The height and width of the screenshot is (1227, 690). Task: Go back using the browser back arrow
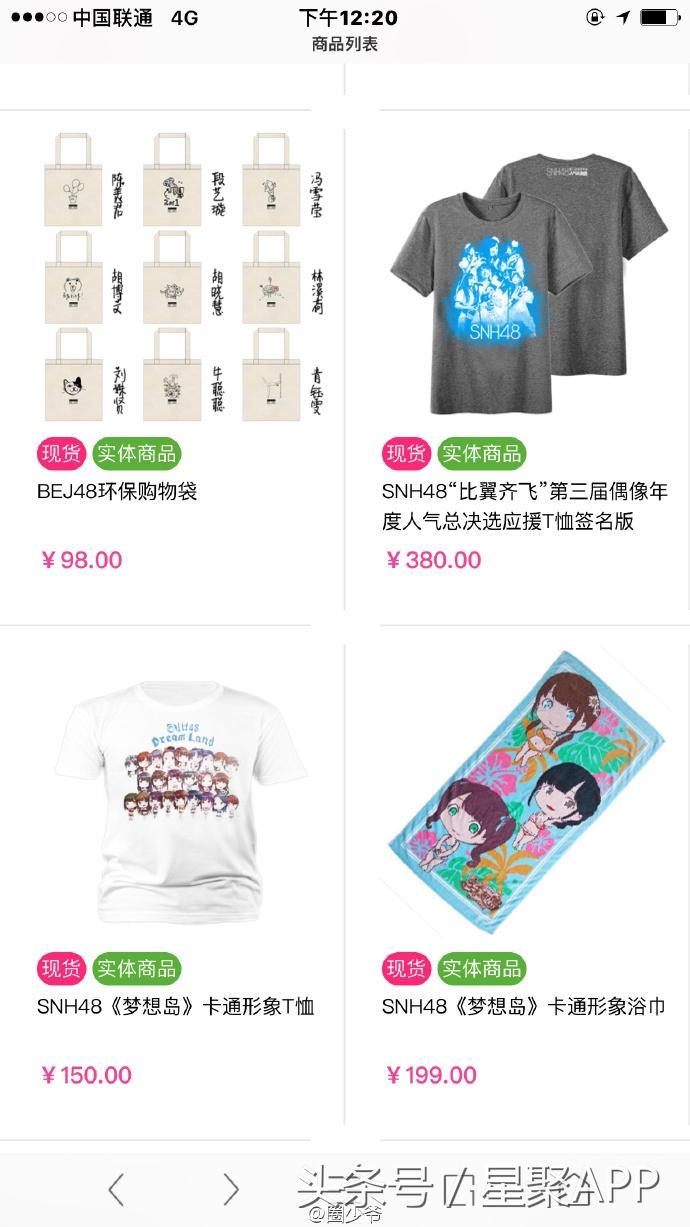click(x=116, y=1189)
